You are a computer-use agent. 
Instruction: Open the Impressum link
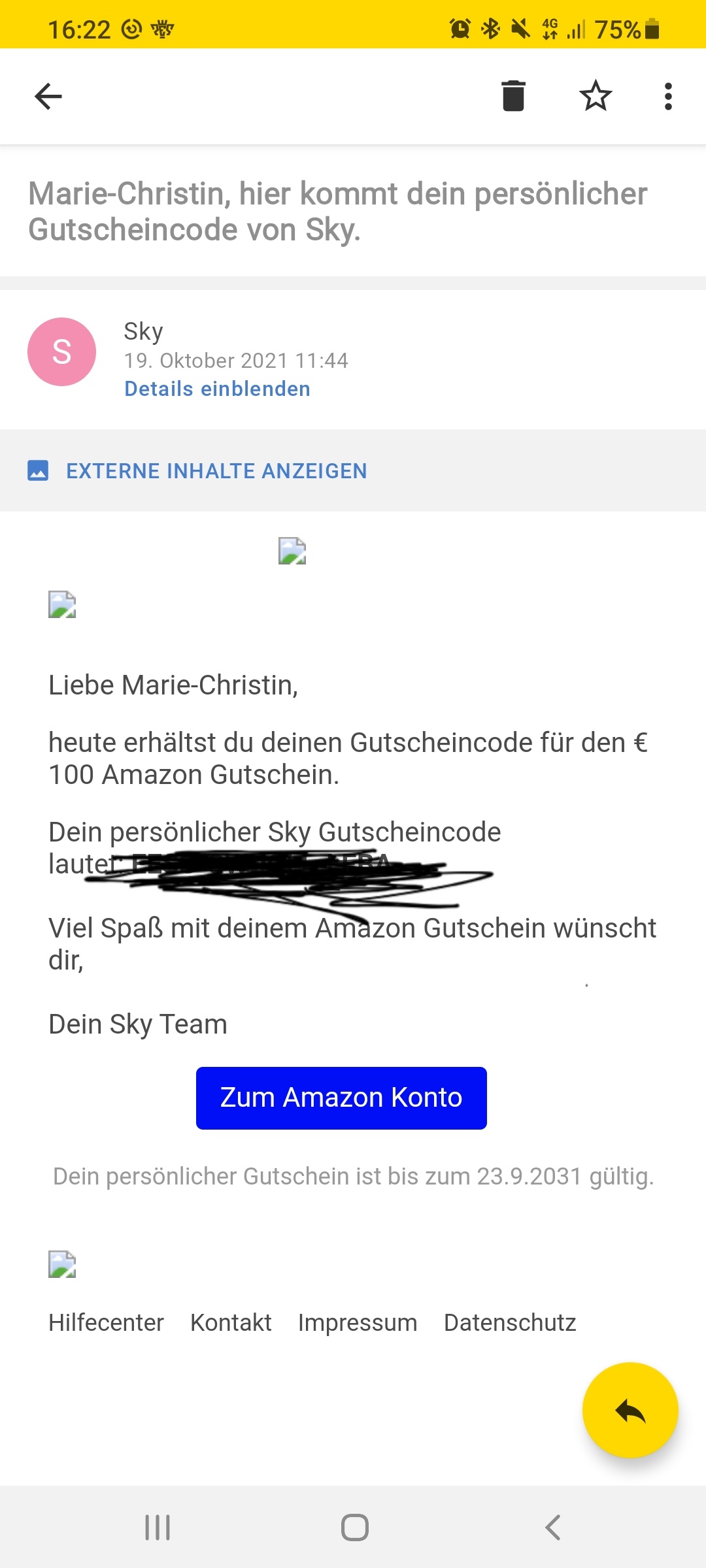tap(358, 1322)
